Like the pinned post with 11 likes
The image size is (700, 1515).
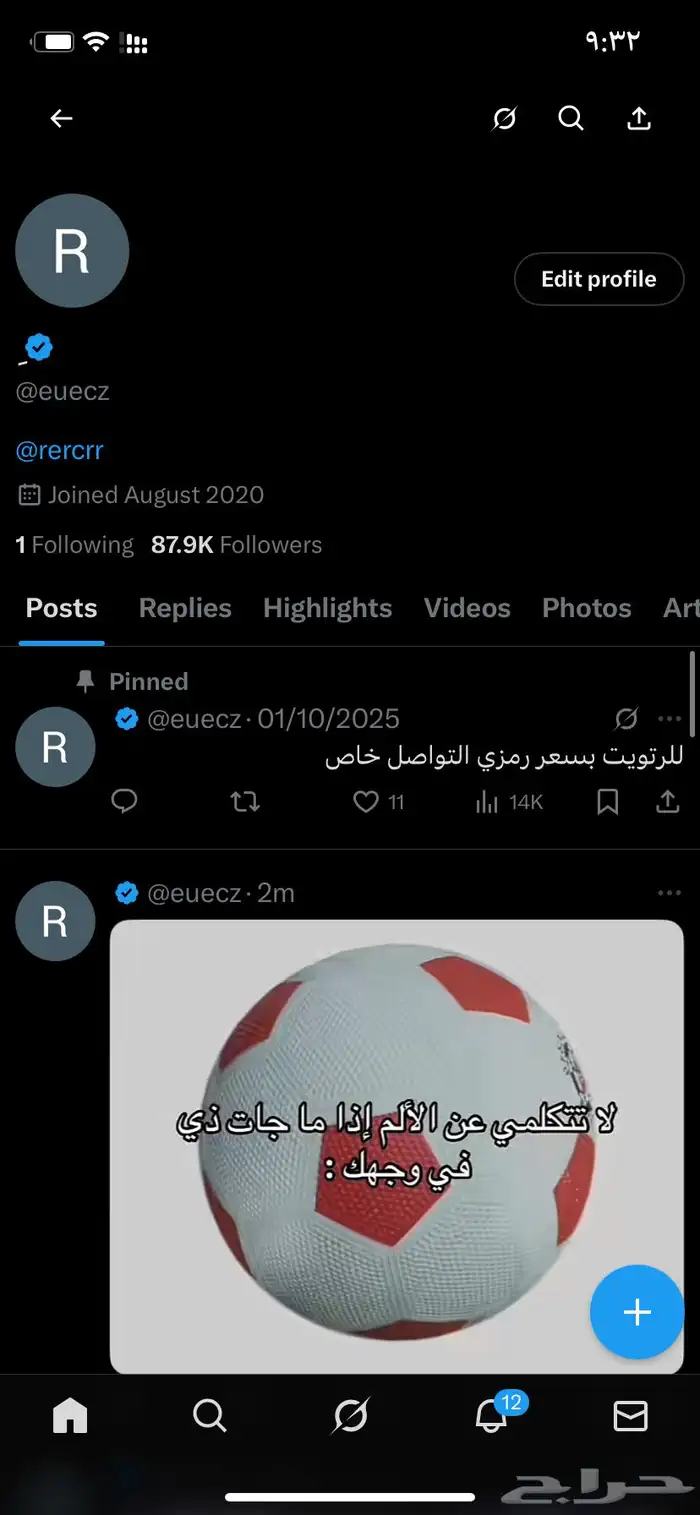click(x=367, y=801)
